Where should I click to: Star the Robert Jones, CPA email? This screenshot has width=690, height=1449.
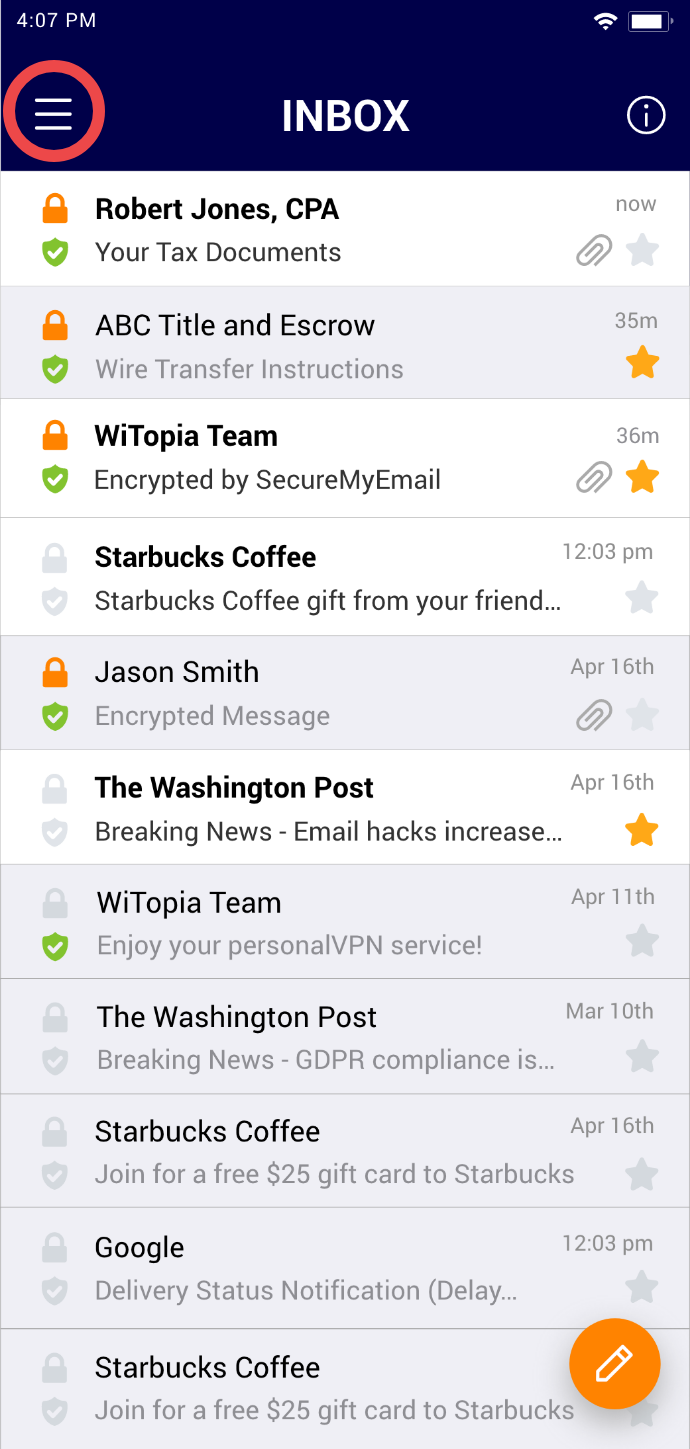click(x=642, y=250)
